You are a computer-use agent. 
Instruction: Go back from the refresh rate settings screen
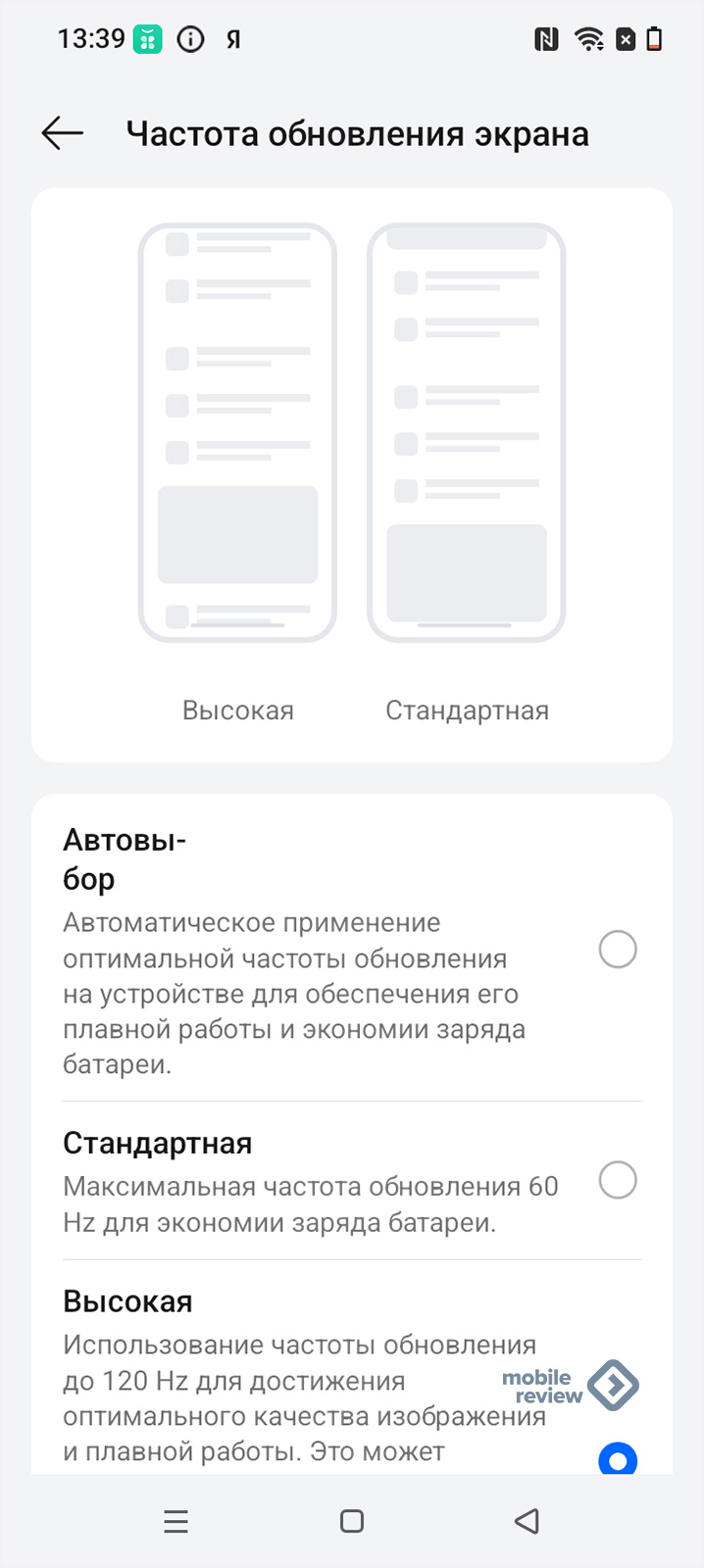pyautogui.click(x=63, y=133)
